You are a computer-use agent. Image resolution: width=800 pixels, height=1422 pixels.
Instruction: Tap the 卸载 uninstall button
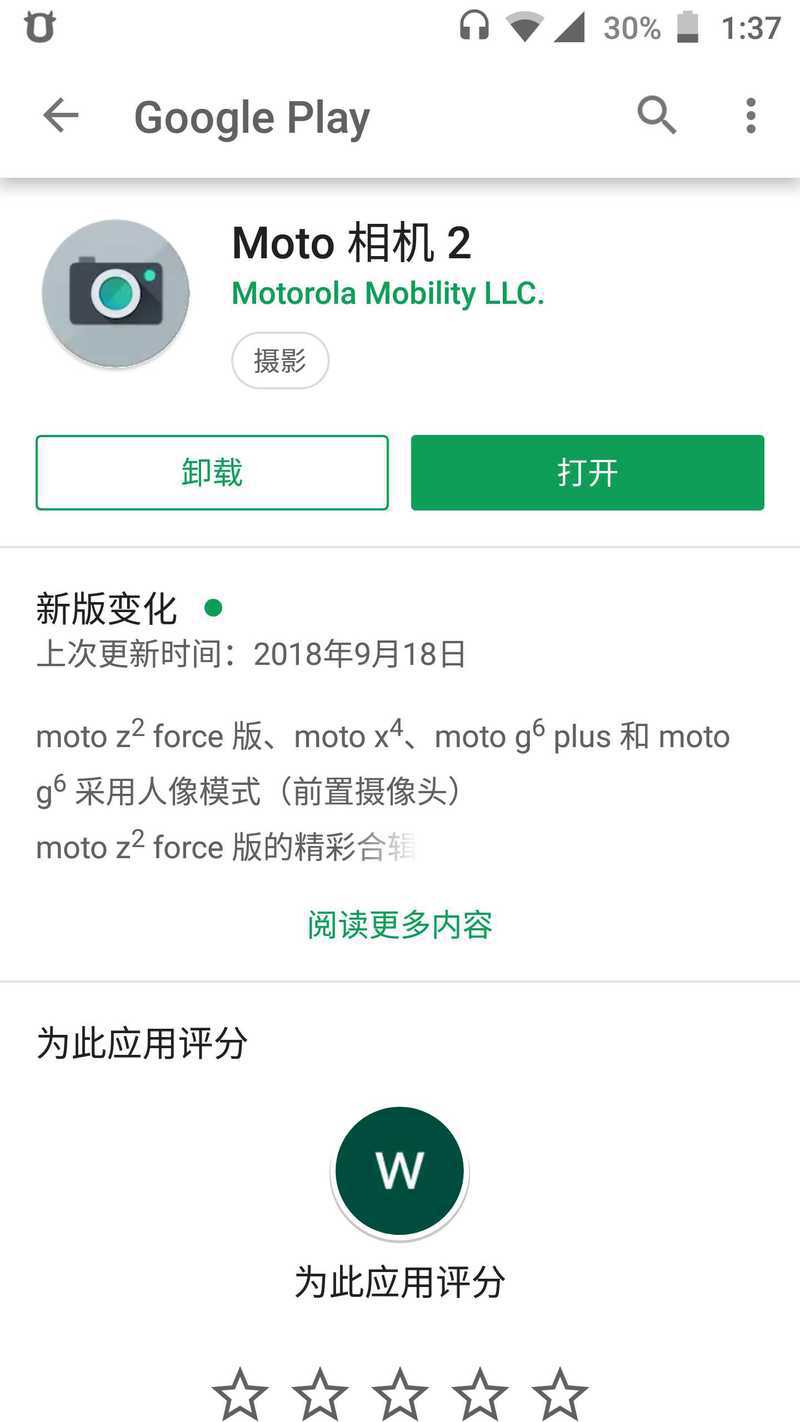point(212,473)
